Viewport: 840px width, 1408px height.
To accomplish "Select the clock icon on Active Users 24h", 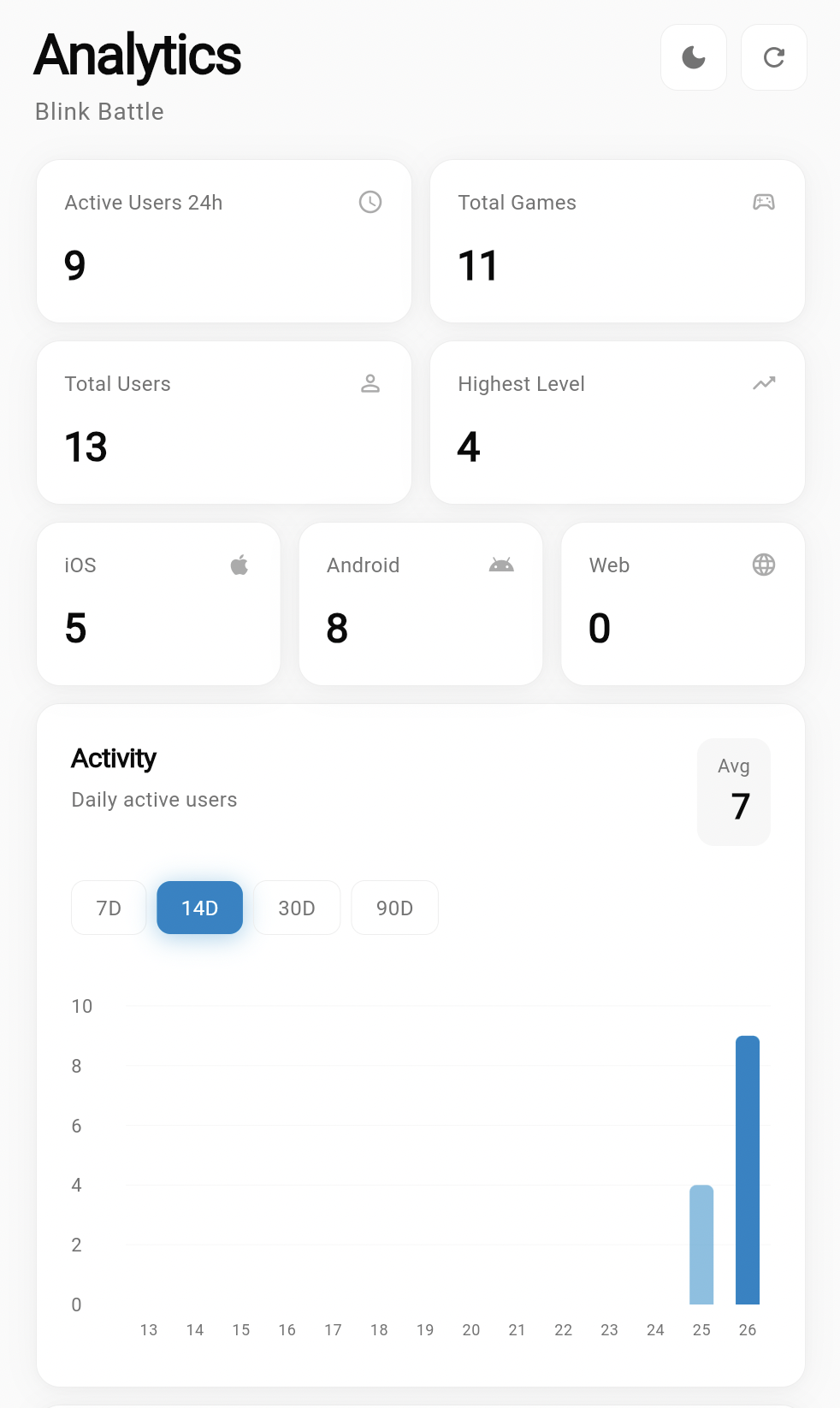I will pyautogui.click(x=370, y=203).
